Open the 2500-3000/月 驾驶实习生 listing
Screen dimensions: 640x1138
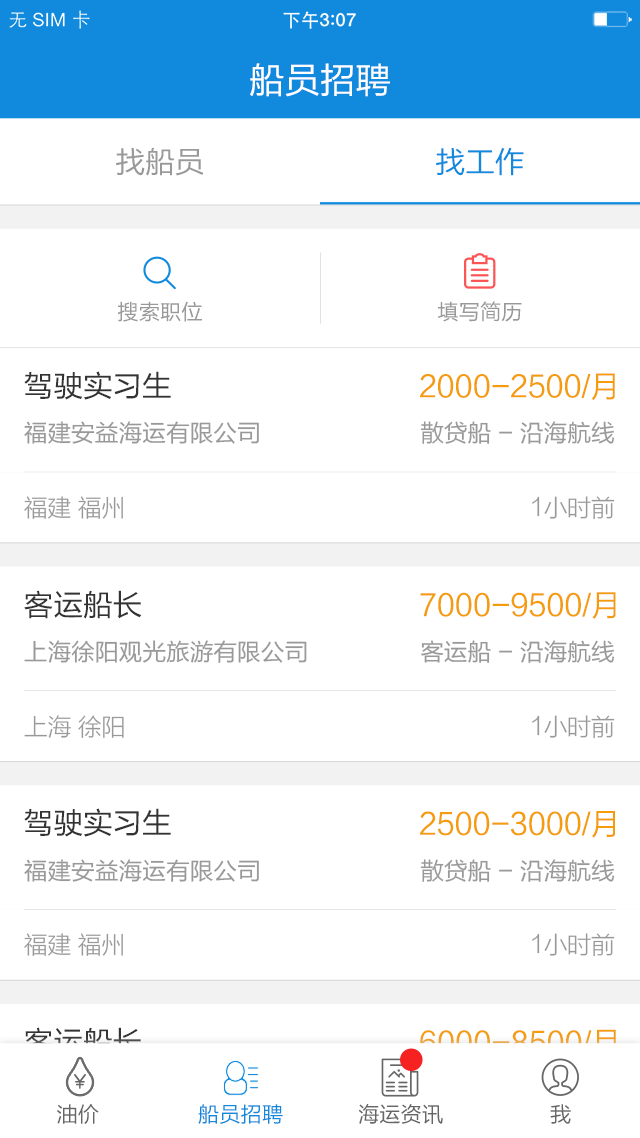(x=320, y=882)
